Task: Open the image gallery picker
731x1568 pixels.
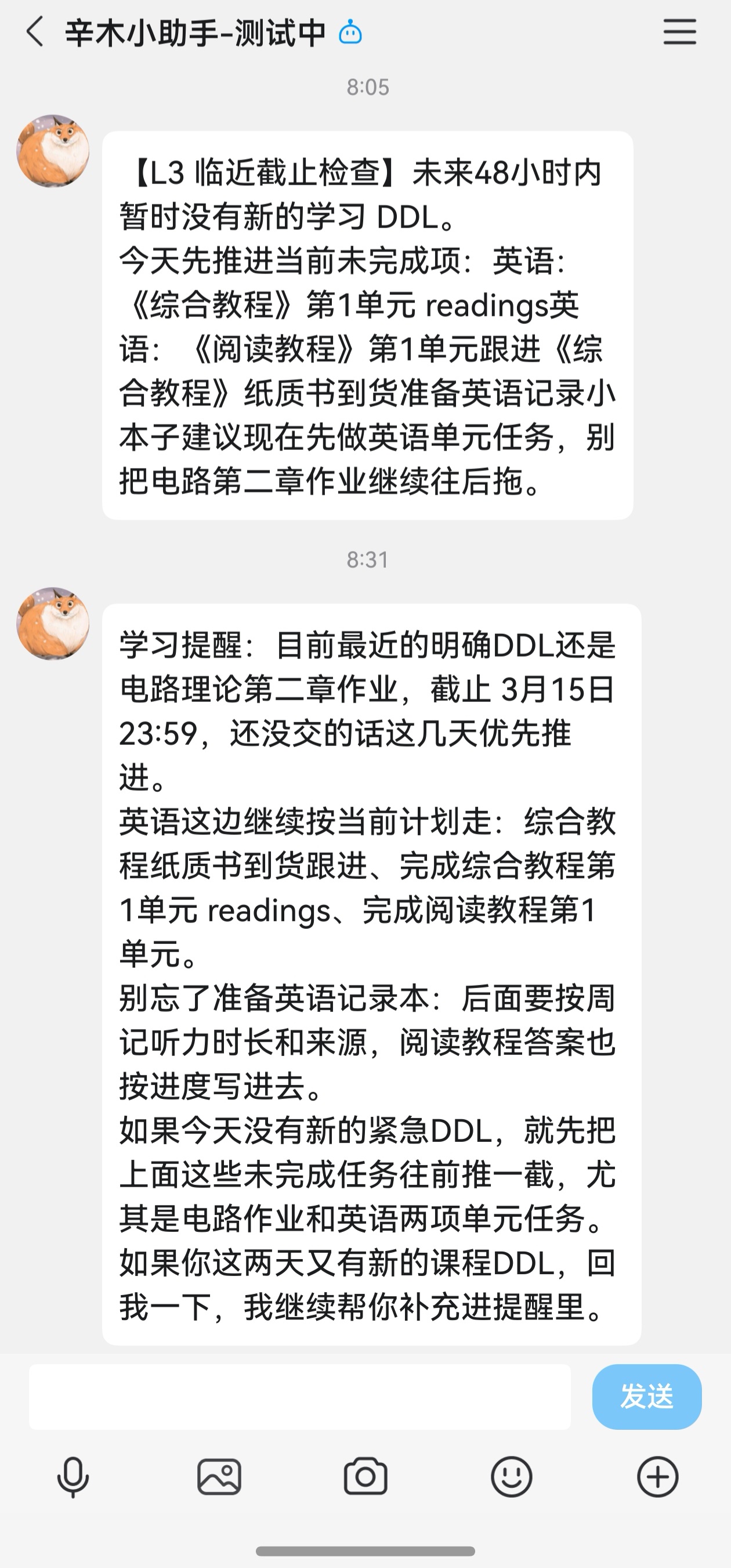Action: point(219,1477)
